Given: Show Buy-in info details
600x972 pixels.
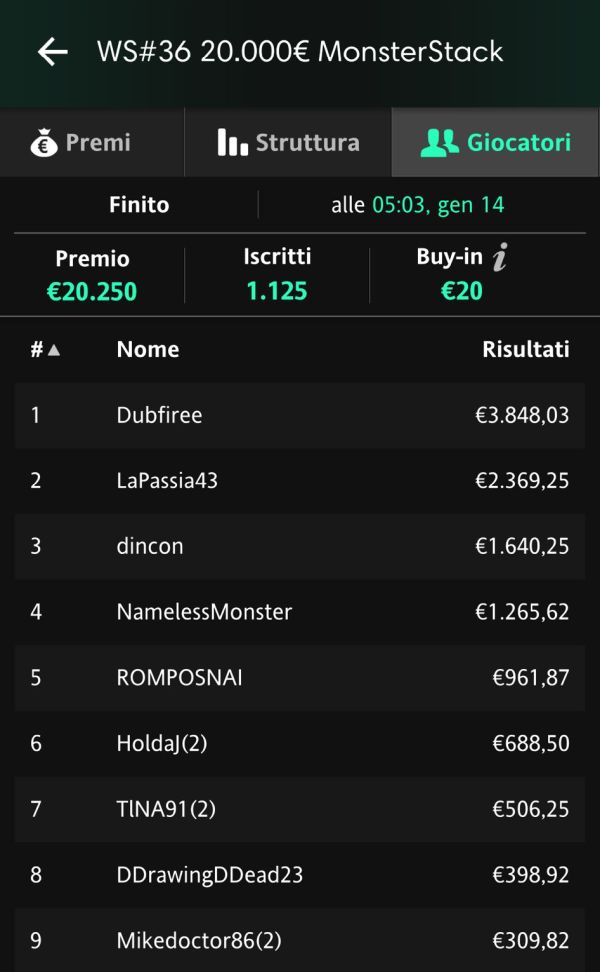Looking at the screenshot, I should (500, 258).
